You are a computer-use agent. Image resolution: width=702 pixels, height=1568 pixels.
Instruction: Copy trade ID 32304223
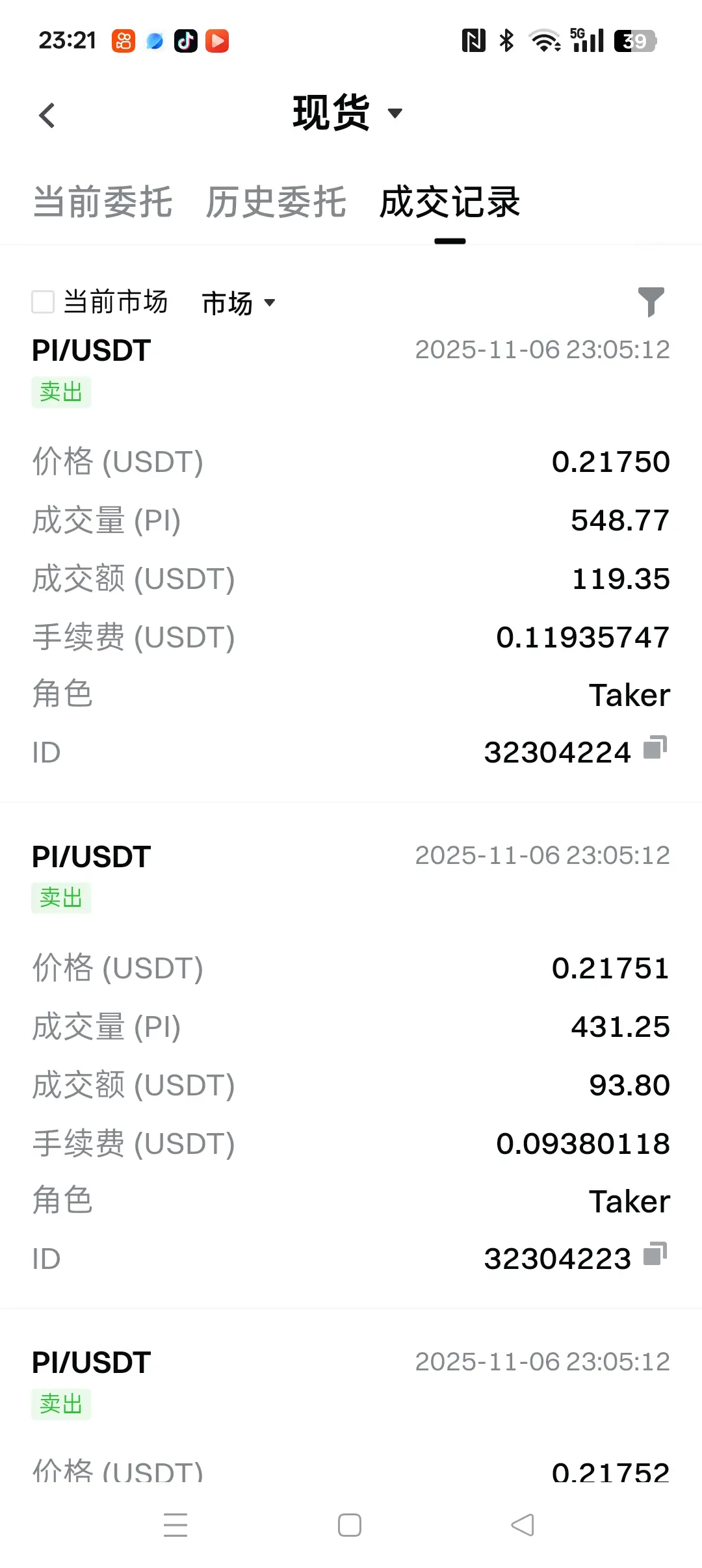(x=655, y=1254)
